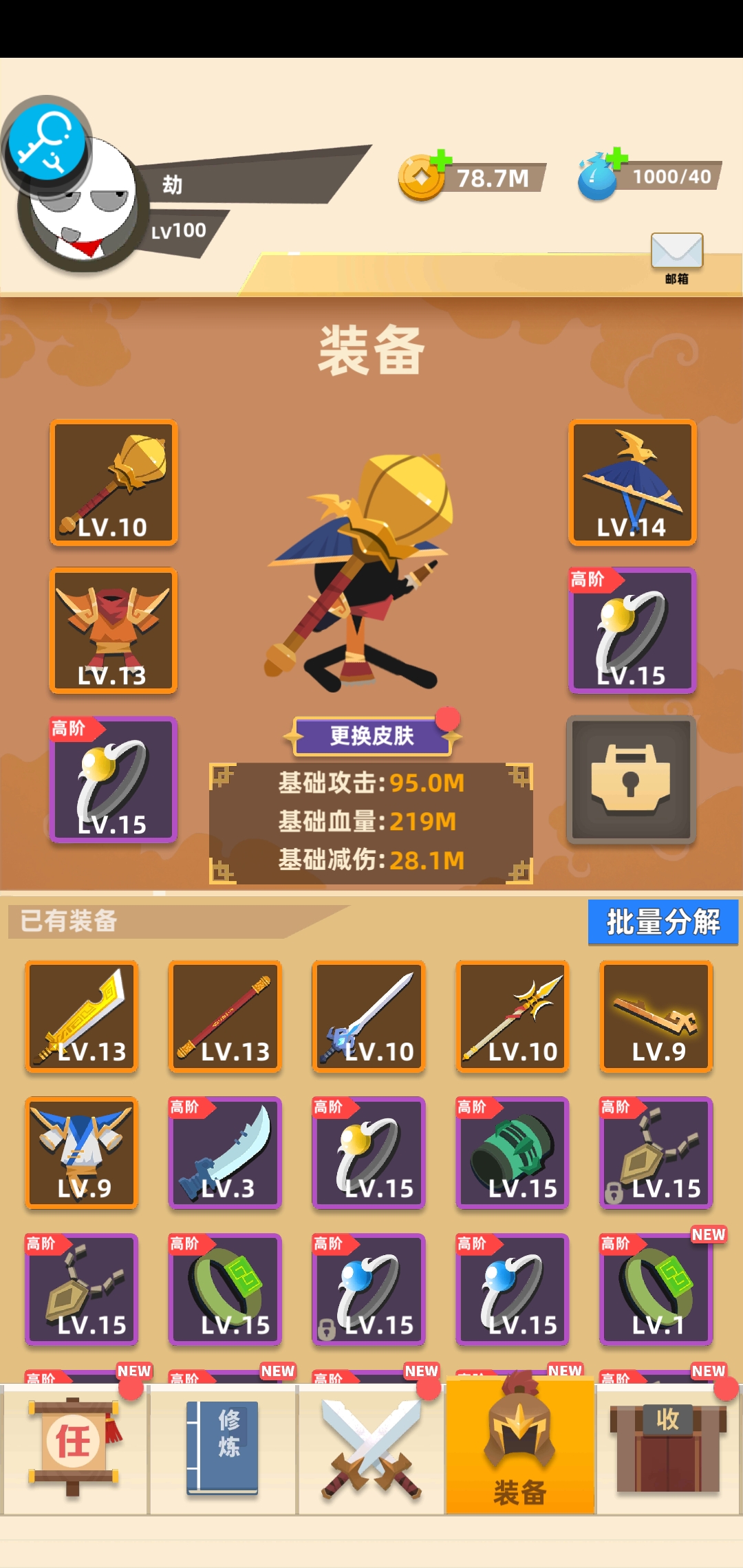Open equipped golden mace LV.10
This screenshot has height=1568, width=743.
[114, 482]
